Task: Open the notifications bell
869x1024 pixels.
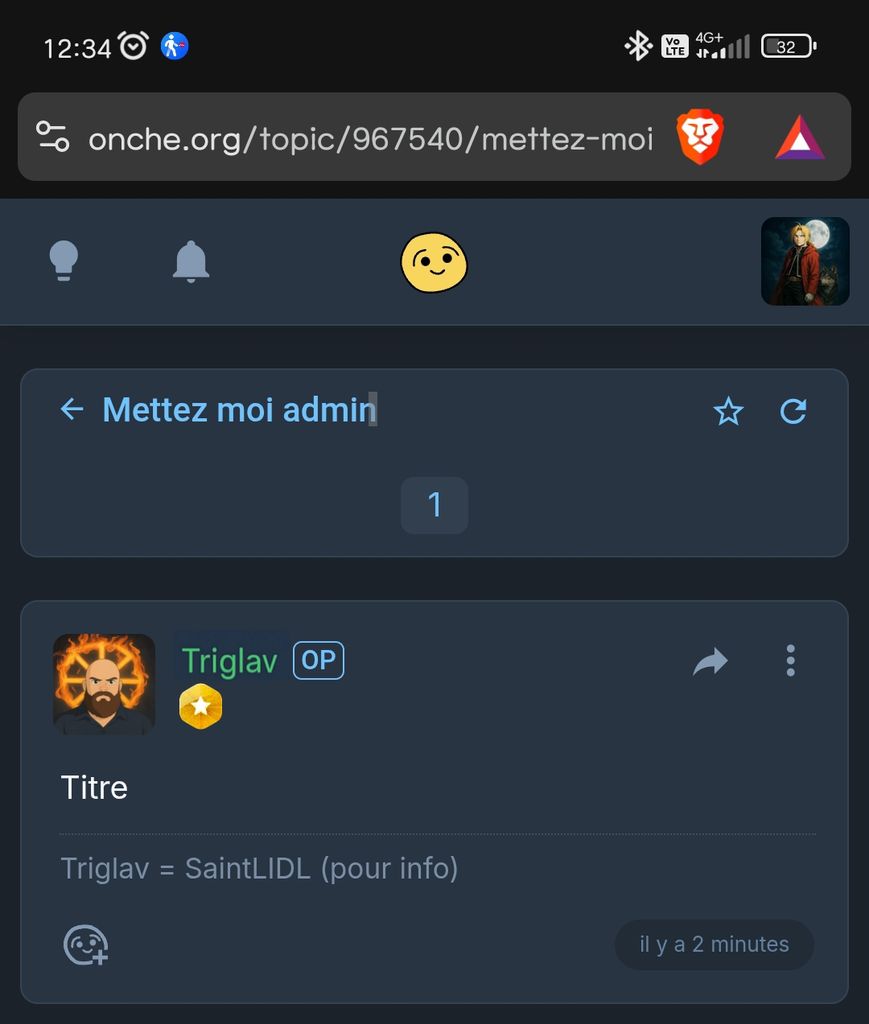Action: pos(191,262)
